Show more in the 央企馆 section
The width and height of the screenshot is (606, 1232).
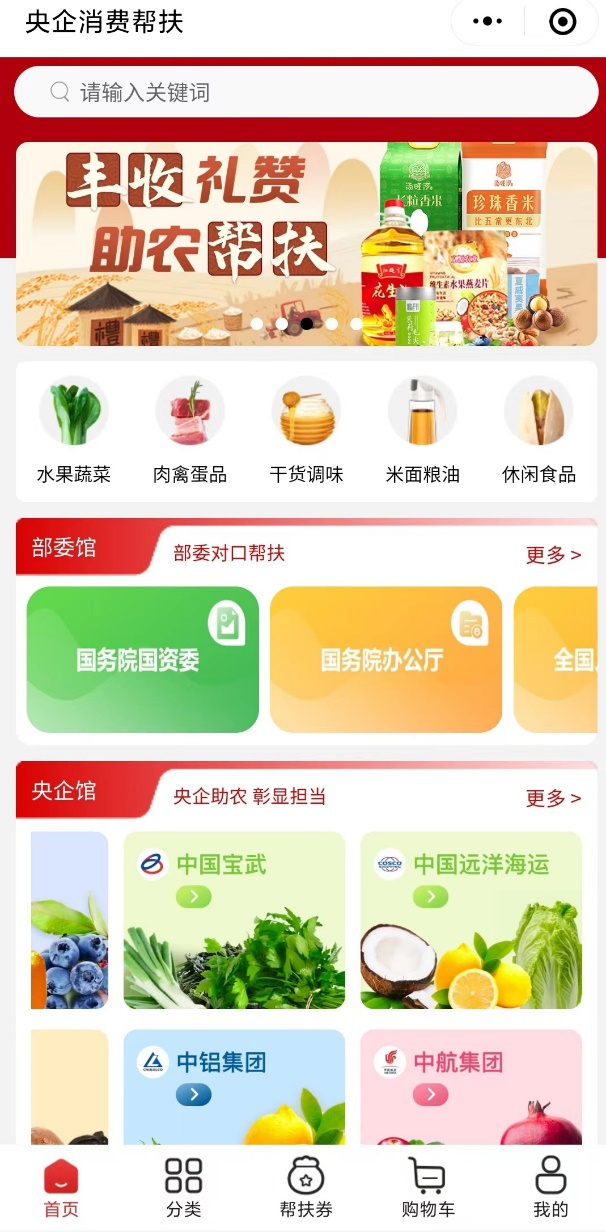click(x=553, y=798)
